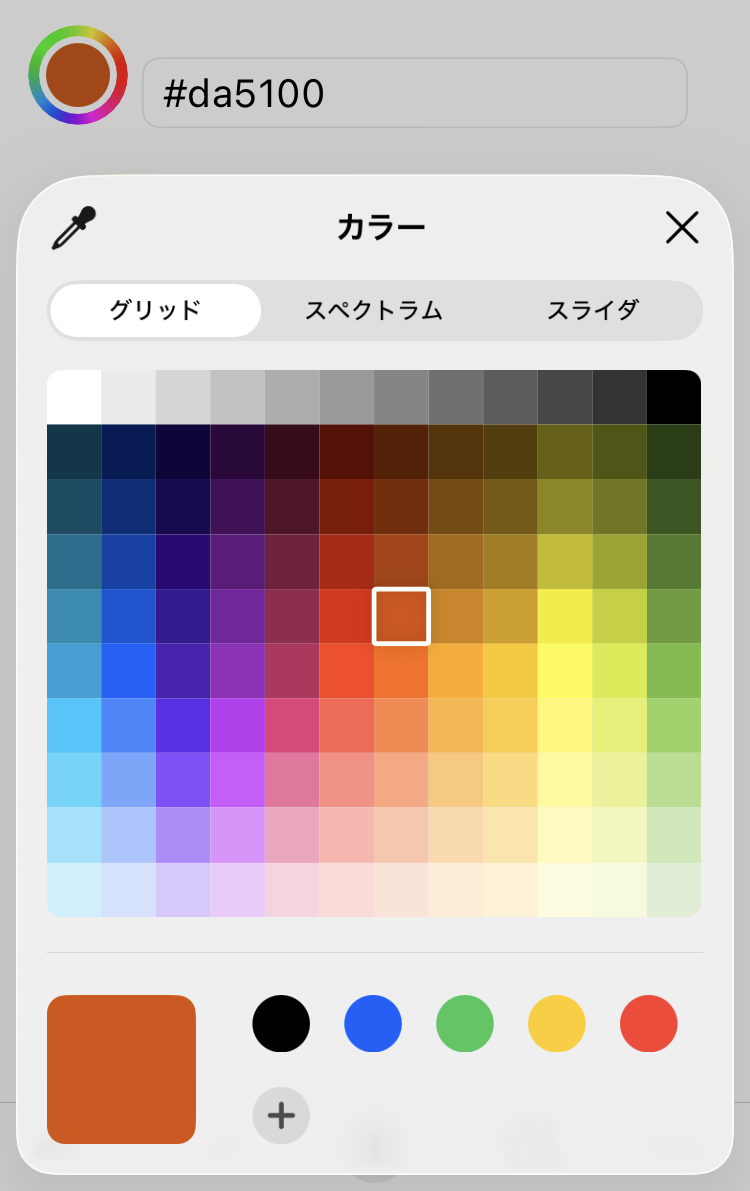Choose the red saved color swatch
Viewport: 750px width, 1191px height.
coord(649,1023)
